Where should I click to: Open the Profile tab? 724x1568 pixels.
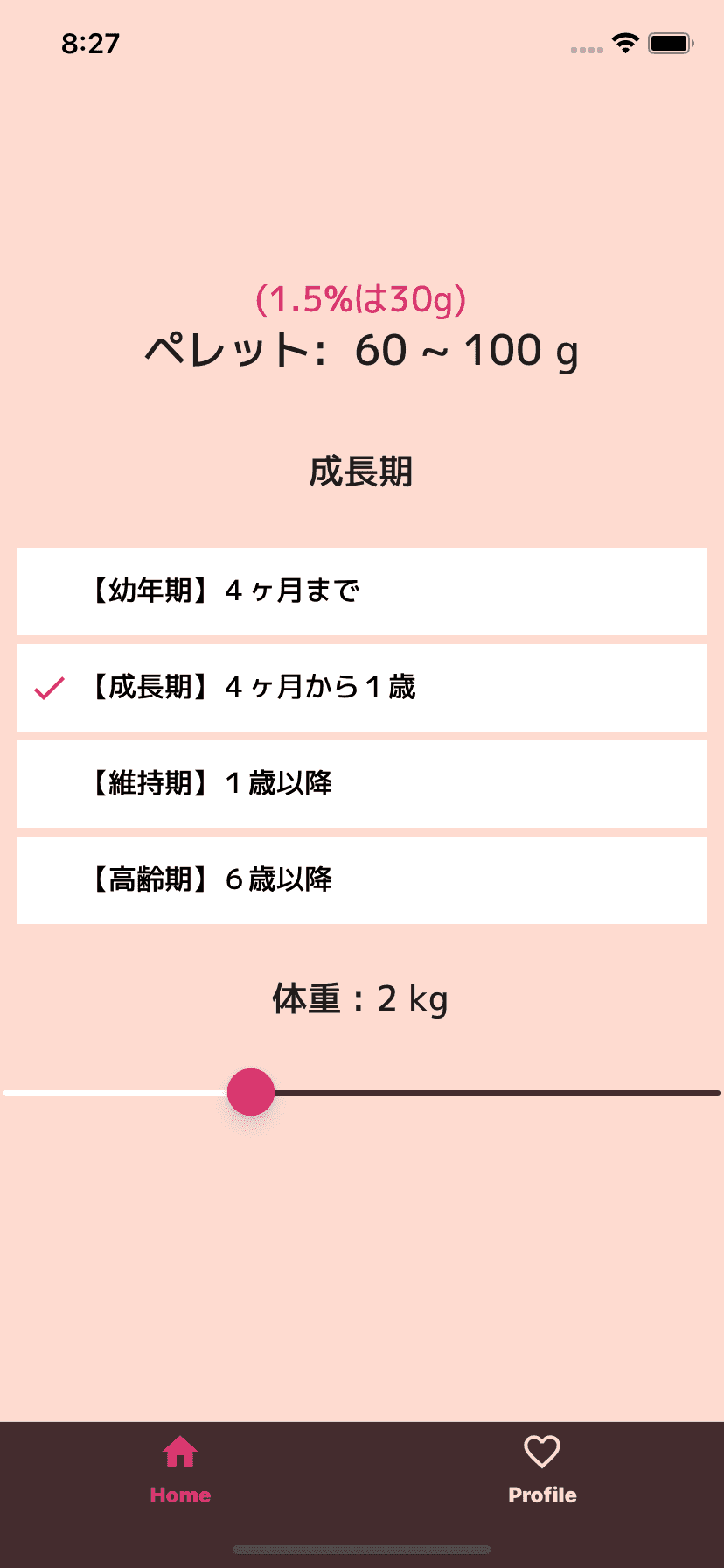(542, 1470)
